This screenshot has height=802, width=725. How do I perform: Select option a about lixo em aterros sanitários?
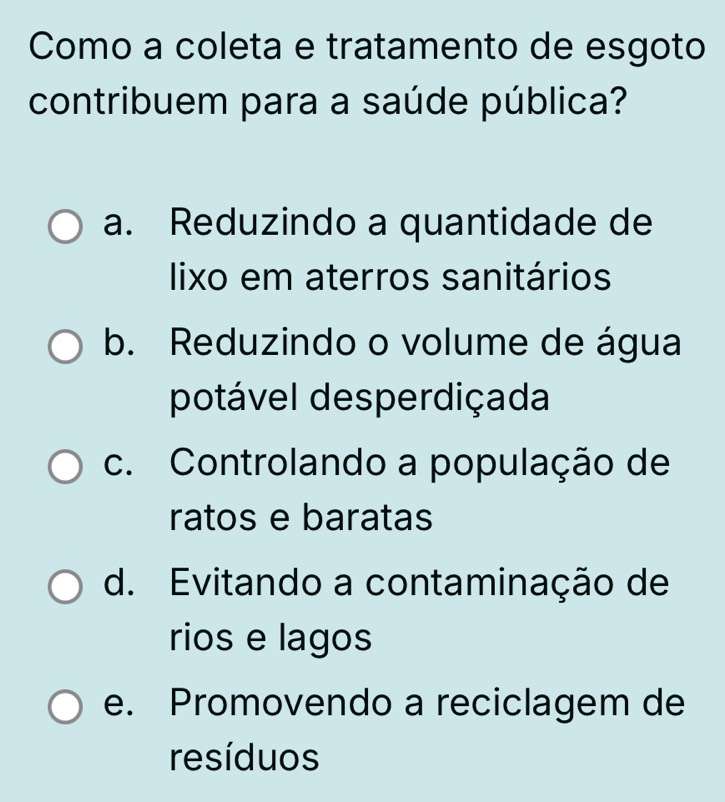(x=68, y=227)
